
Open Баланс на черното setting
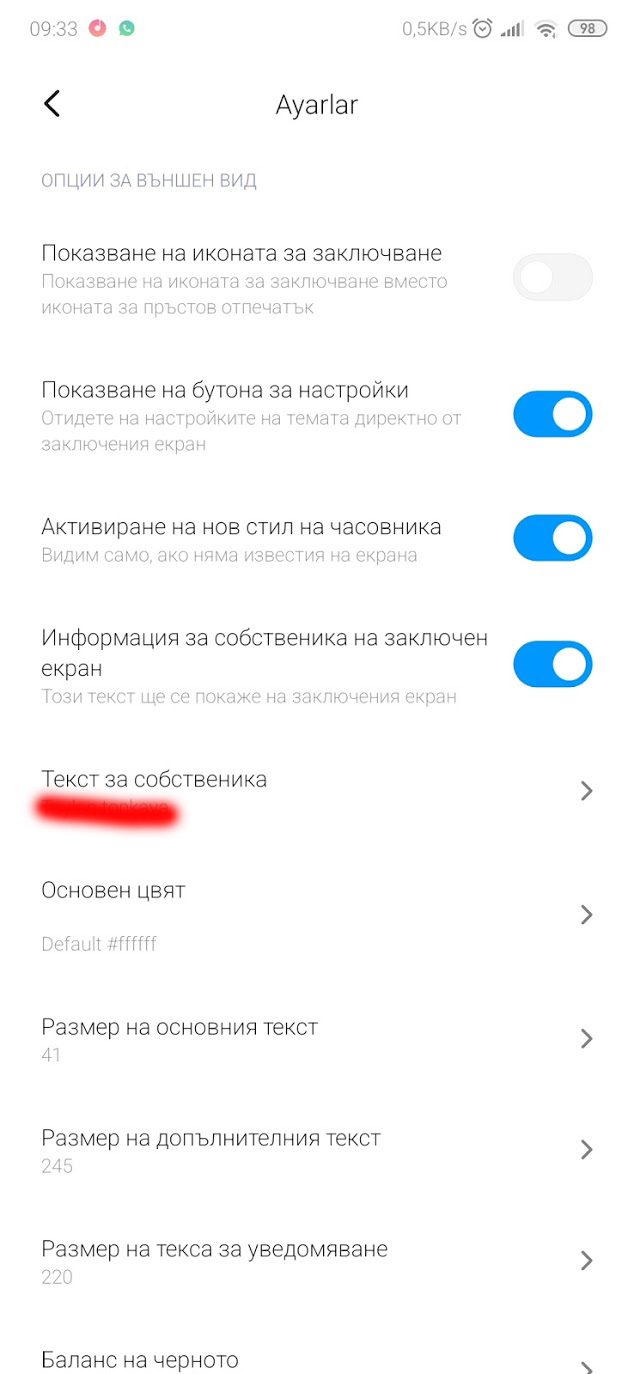(316, 1360)
